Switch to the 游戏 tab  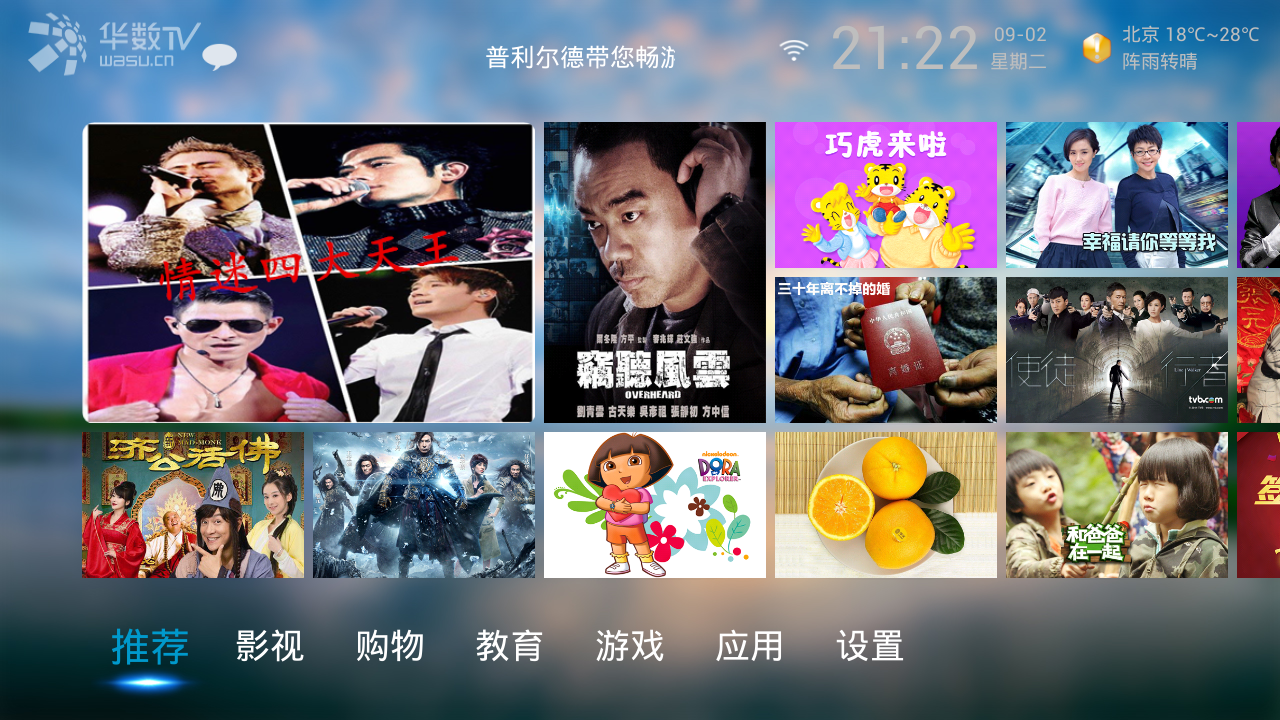coord(630,647)
